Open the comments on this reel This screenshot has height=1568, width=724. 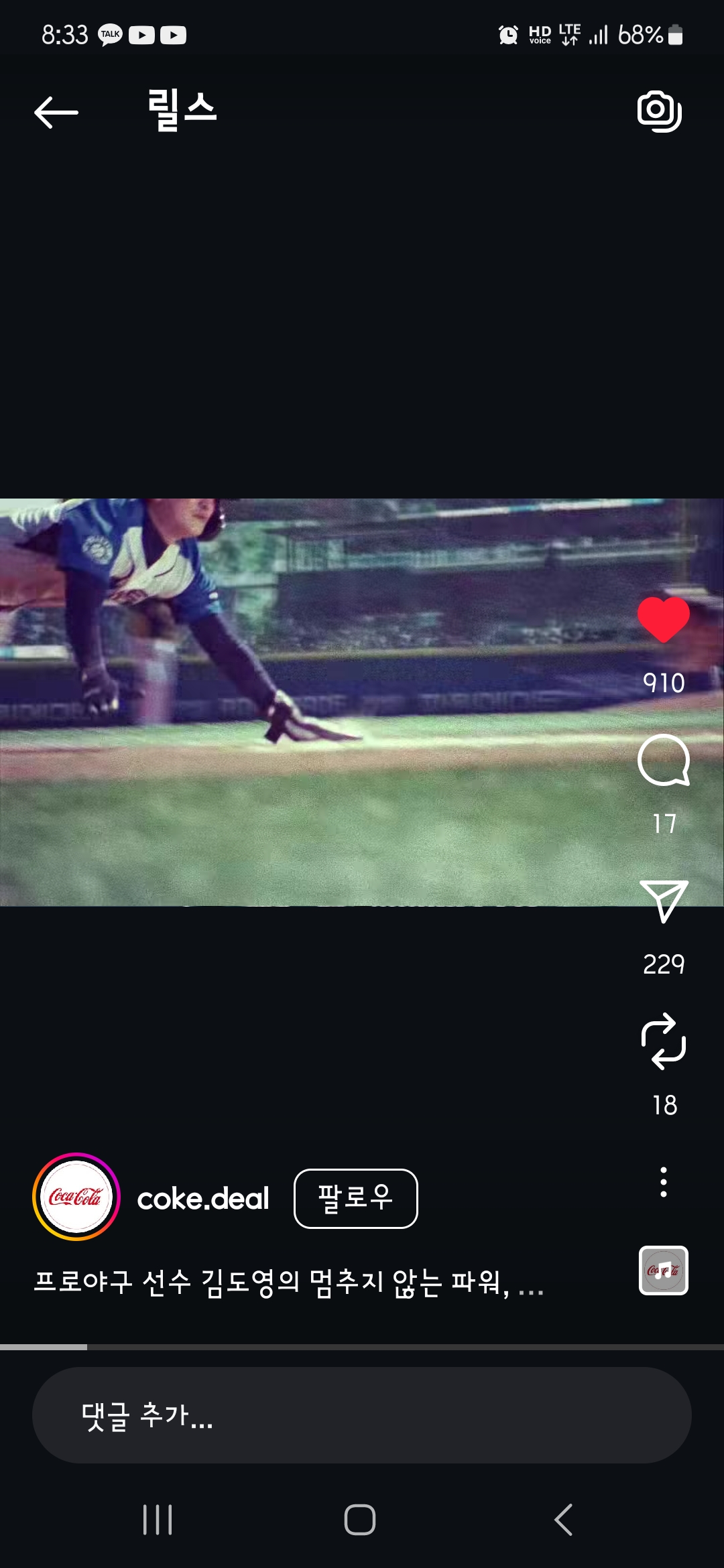point(663,761)
